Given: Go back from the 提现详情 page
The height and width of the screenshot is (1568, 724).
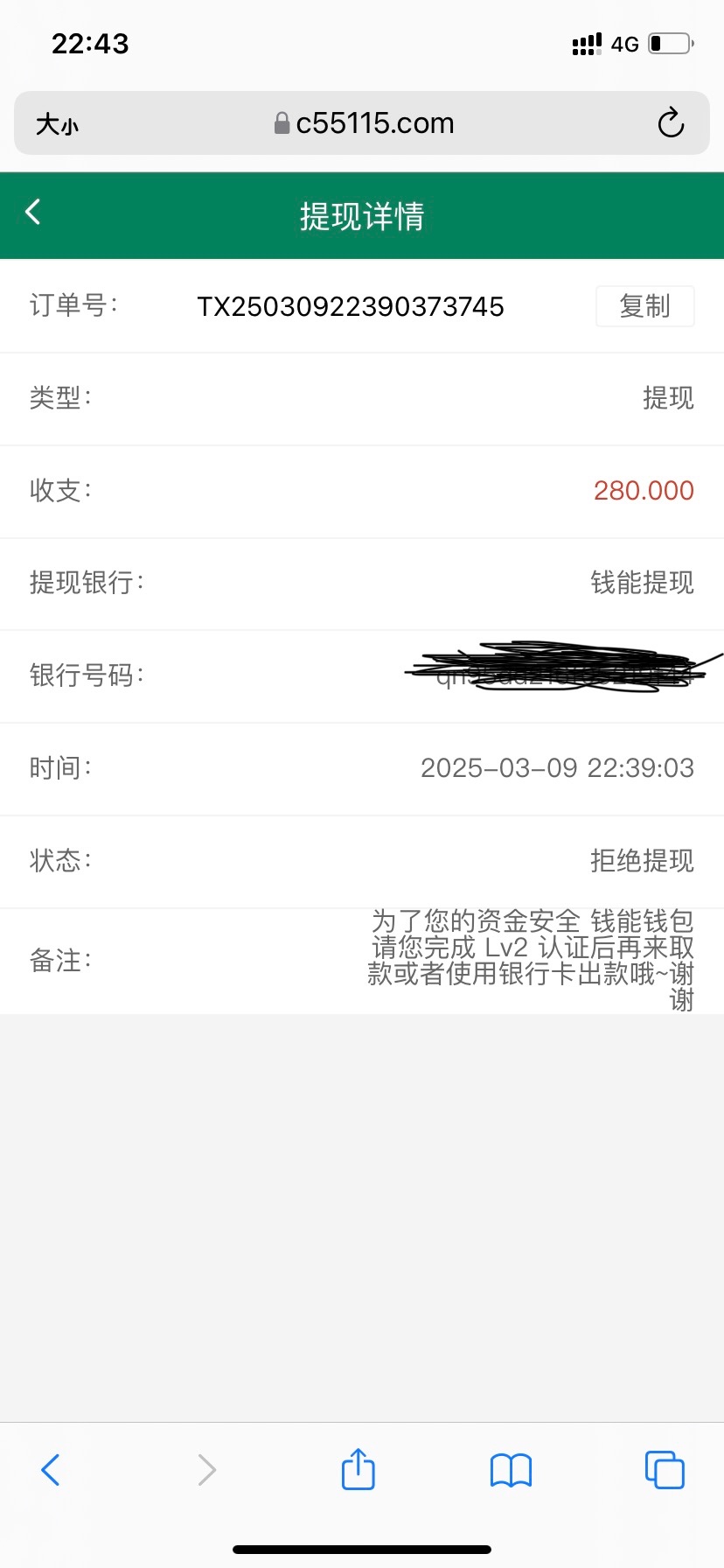Looking at the screenshot, I should [x=33, y=212].
